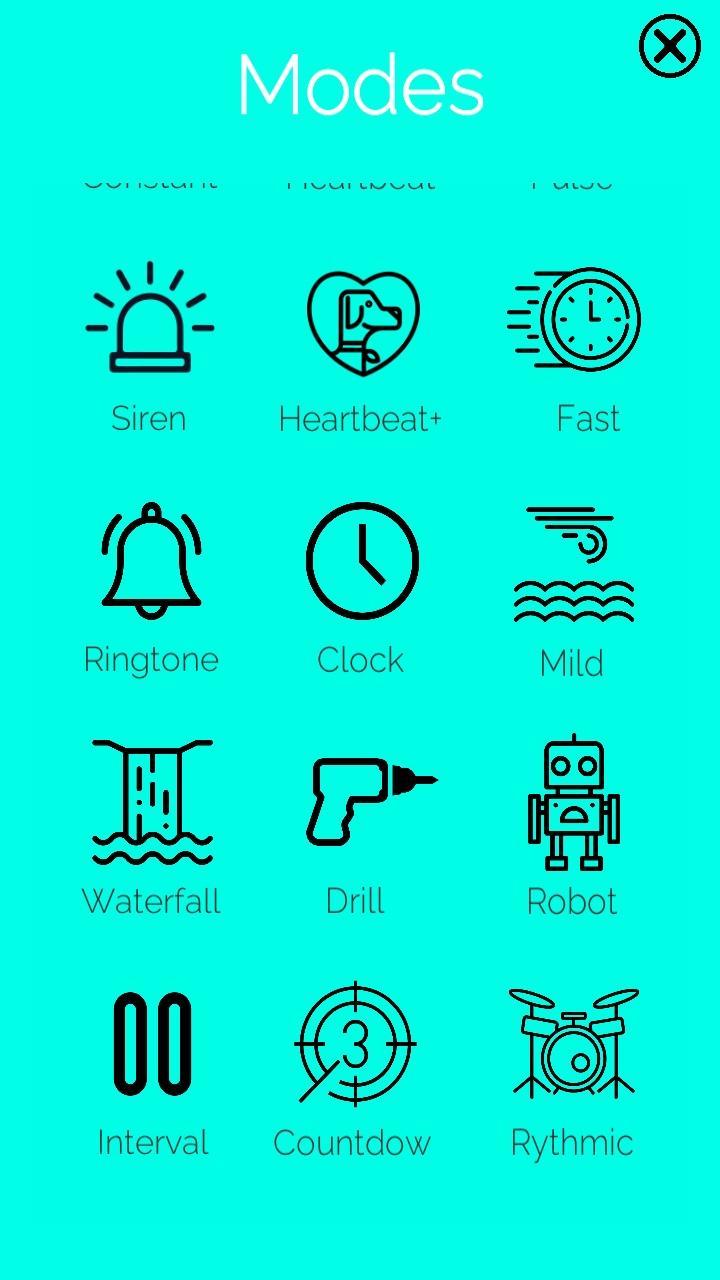Choose the Rythmic label text
720x1280 pixels.
pos(574,1142)
